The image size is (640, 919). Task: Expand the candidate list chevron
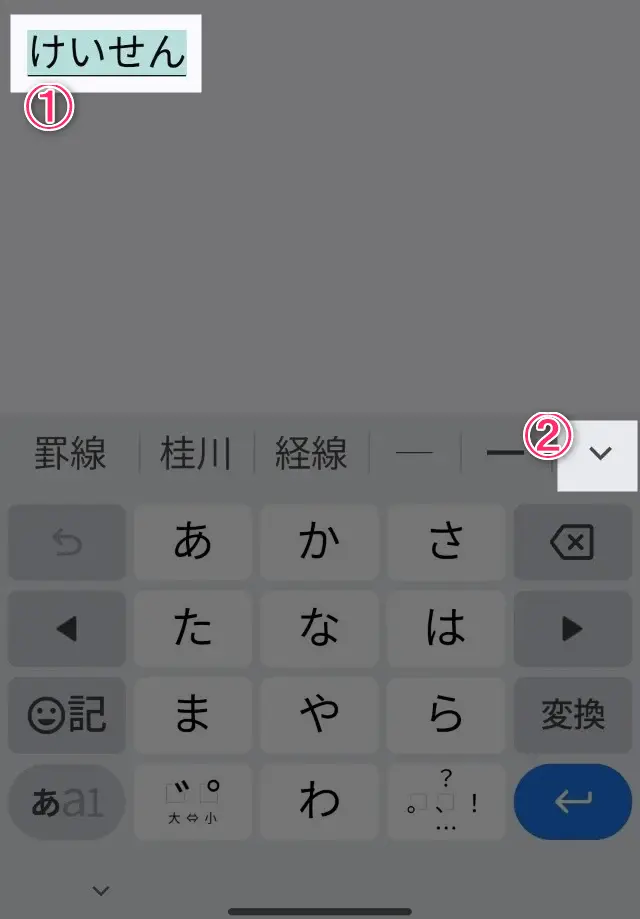tap(599, 454)
